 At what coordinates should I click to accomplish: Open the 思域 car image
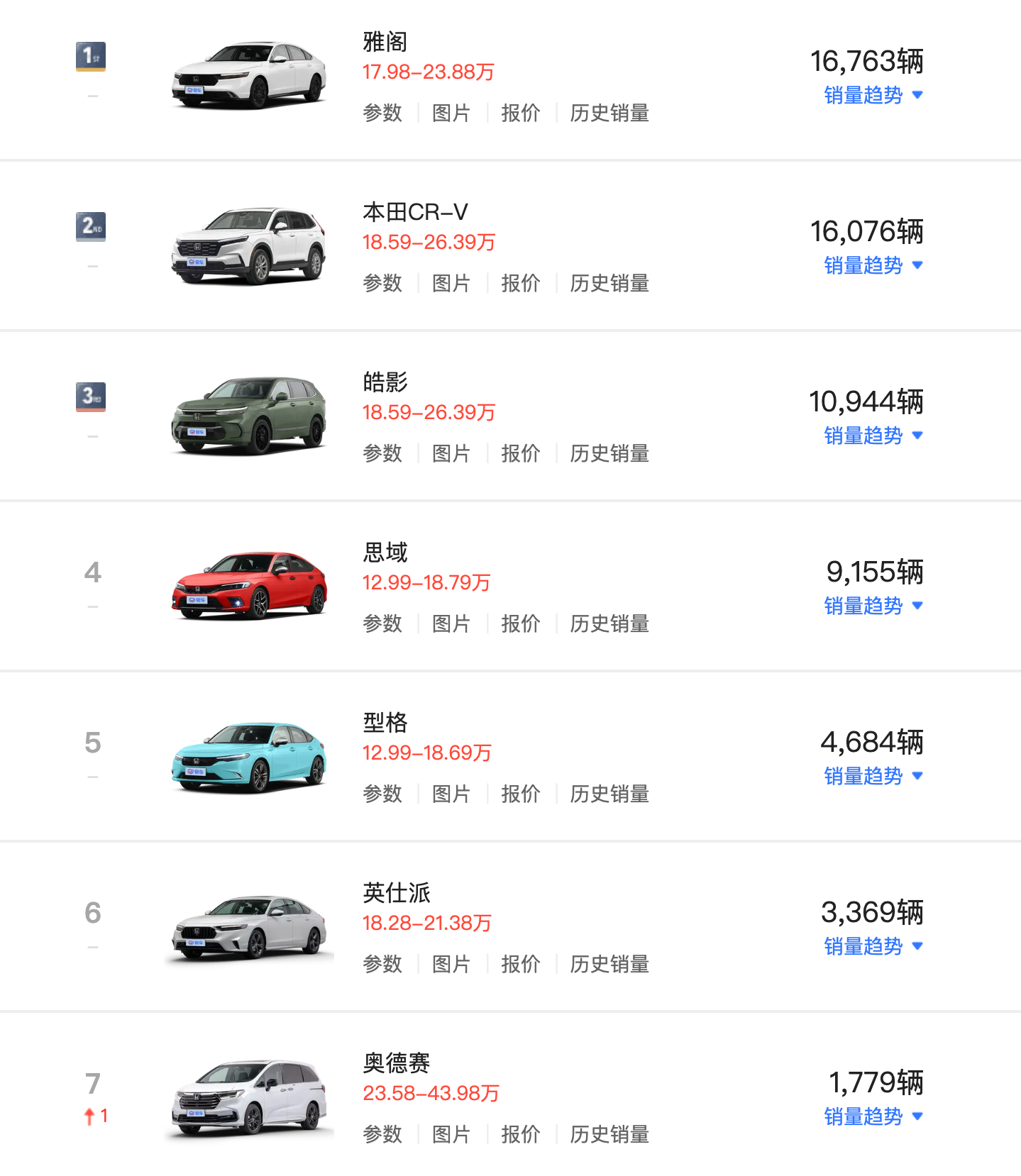click(x=248, y=586)
